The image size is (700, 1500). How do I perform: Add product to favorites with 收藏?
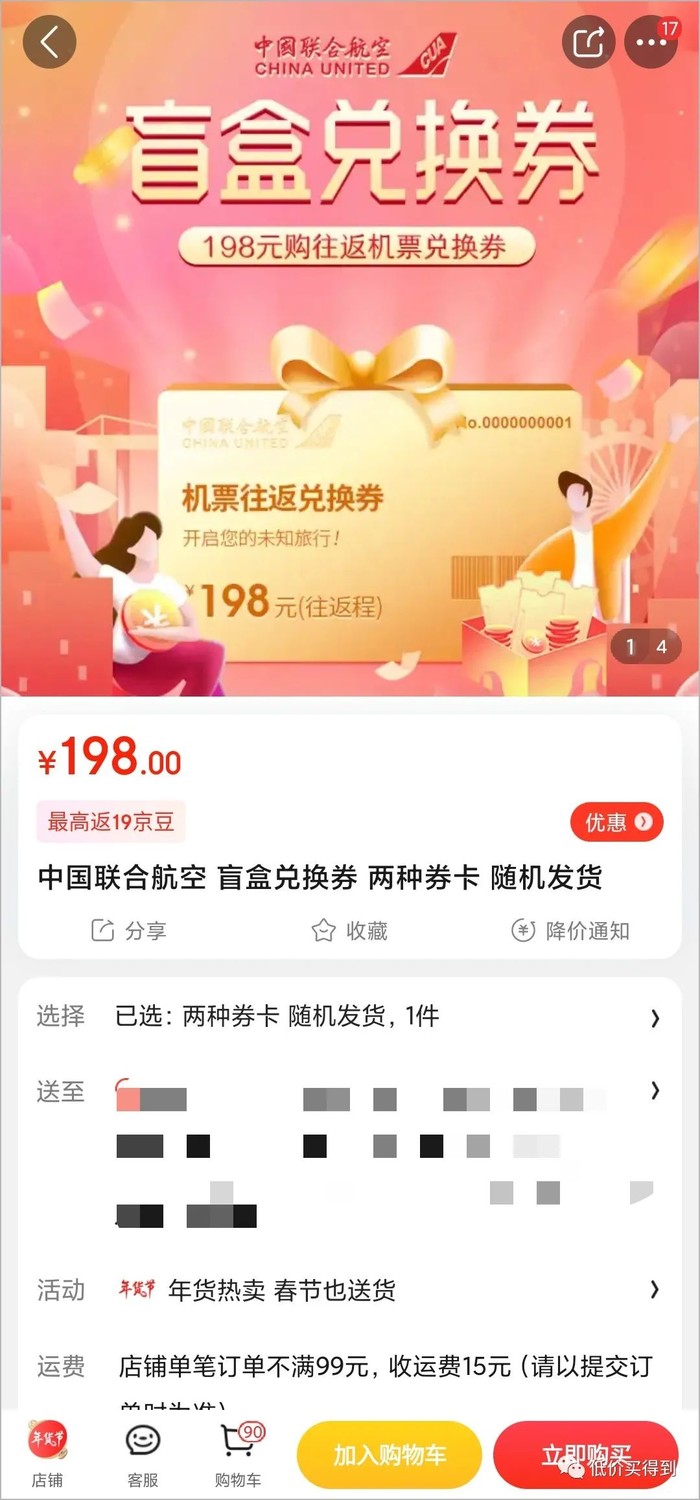(x=350, y=931)
